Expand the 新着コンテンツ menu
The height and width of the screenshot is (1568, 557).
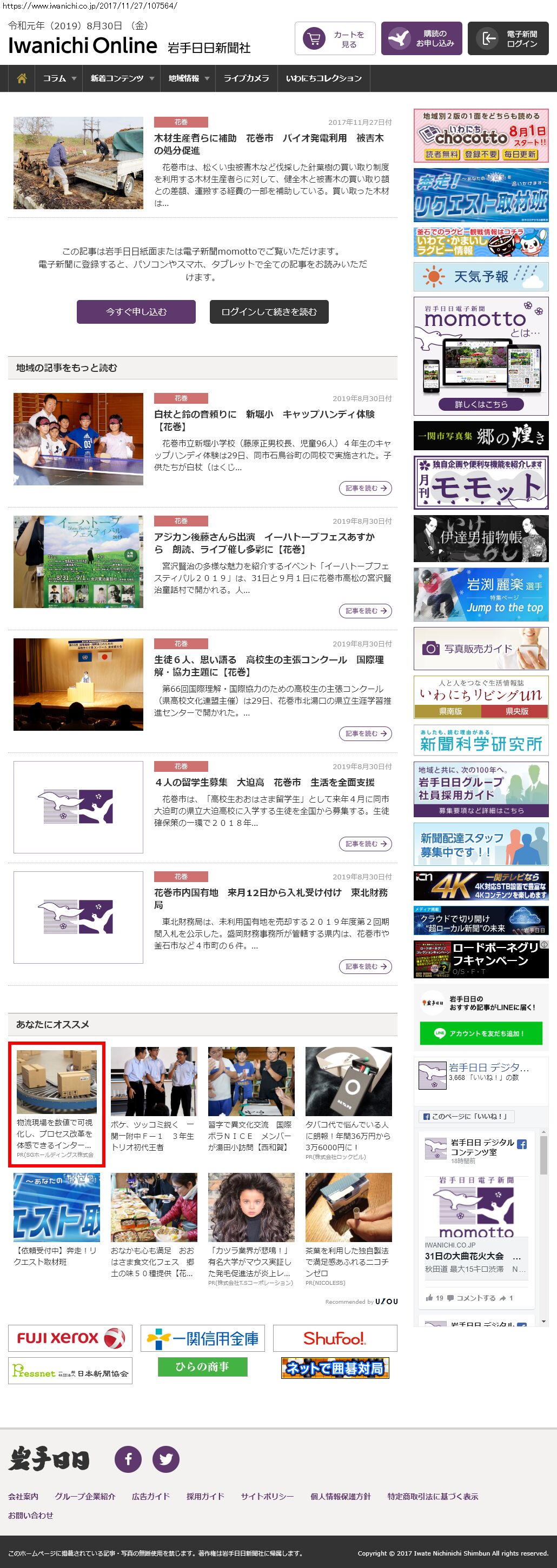pos(122,78)
